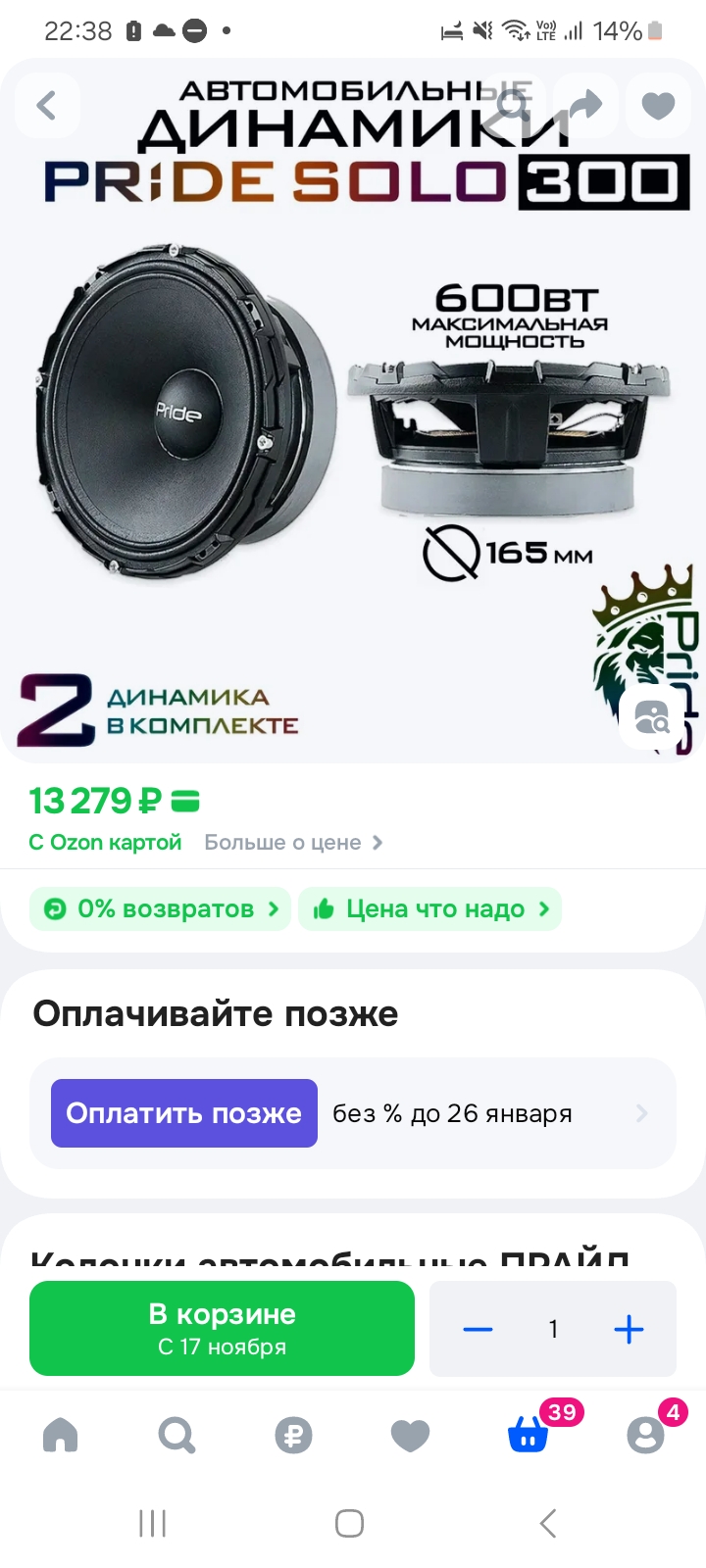The height and width of the screenshot is (1568, 706).
Task: Increase quantity with the plus button
Action: tap(629, 1330)
